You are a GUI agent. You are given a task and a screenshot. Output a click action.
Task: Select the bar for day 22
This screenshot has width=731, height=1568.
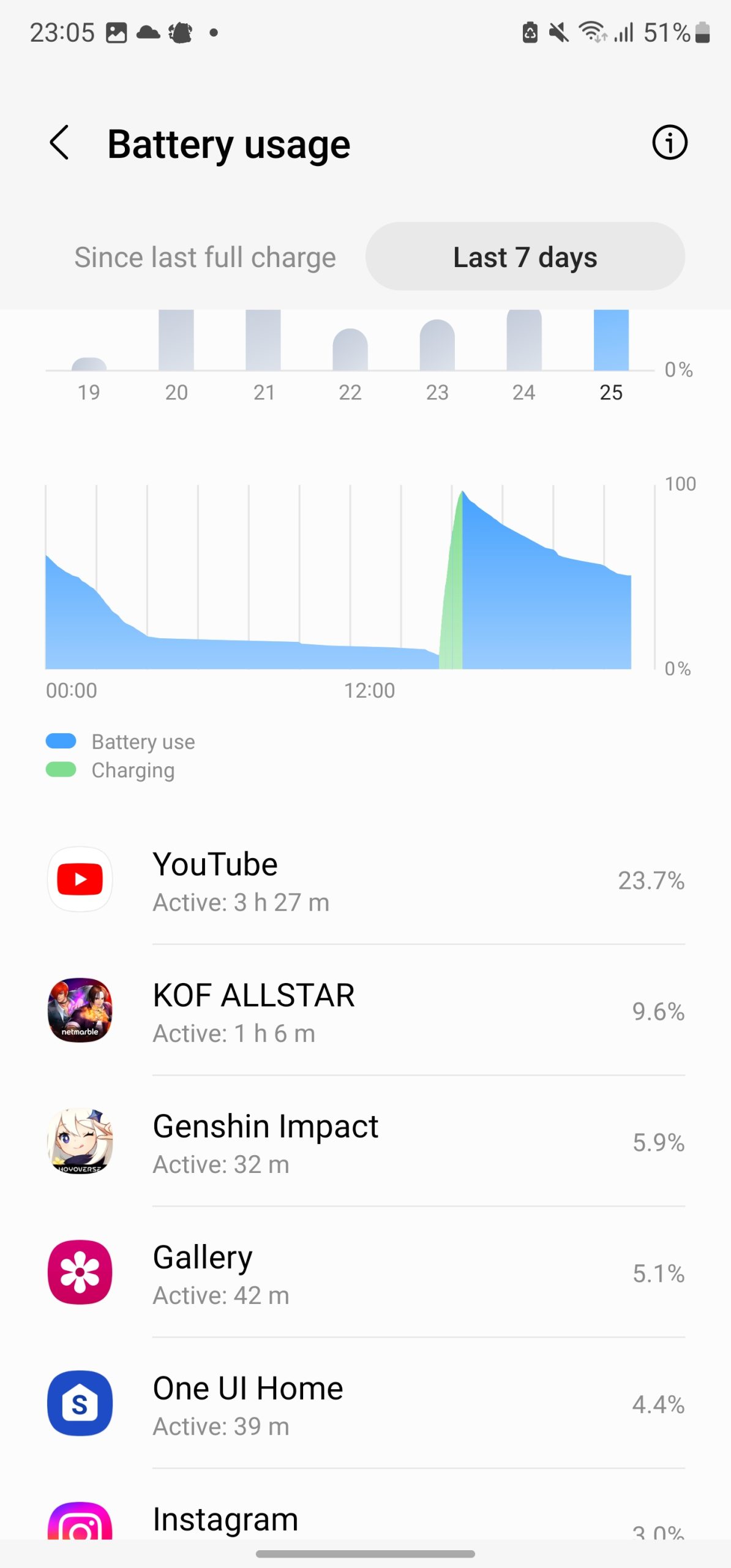point(350,350)
